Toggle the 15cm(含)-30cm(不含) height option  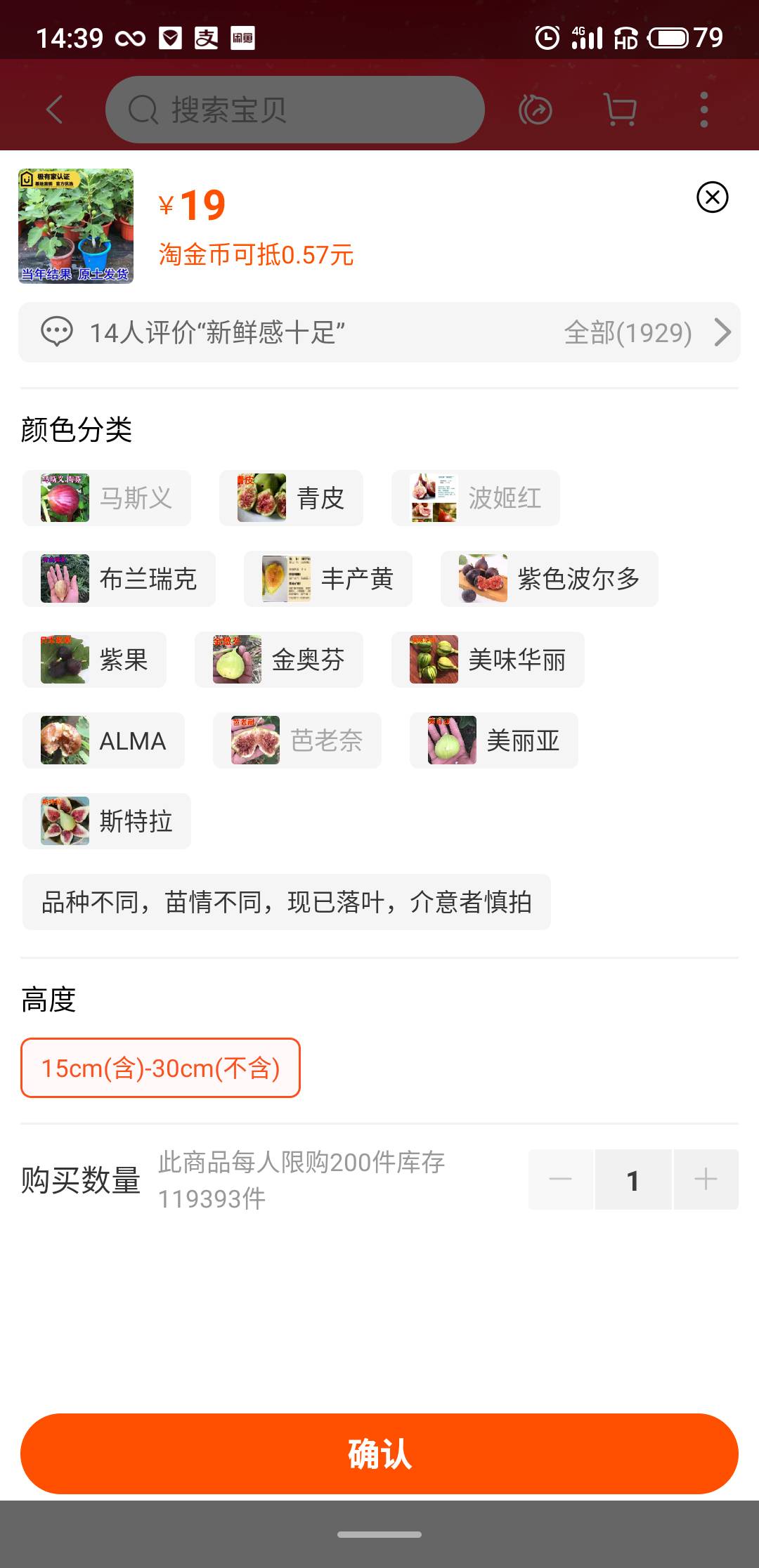[x=160, y=1068]
